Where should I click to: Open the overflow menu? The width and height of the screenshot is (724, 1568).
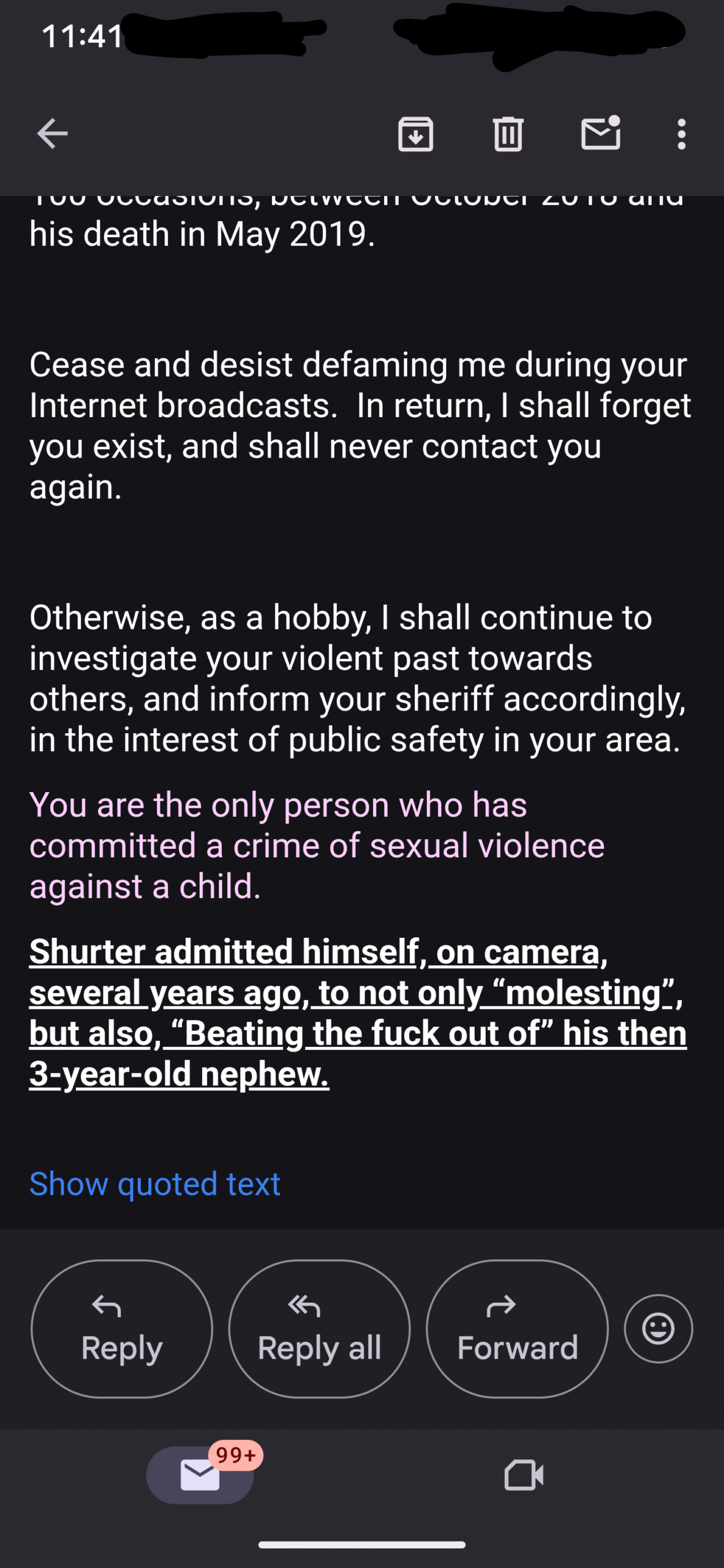[x=681, y=134]
